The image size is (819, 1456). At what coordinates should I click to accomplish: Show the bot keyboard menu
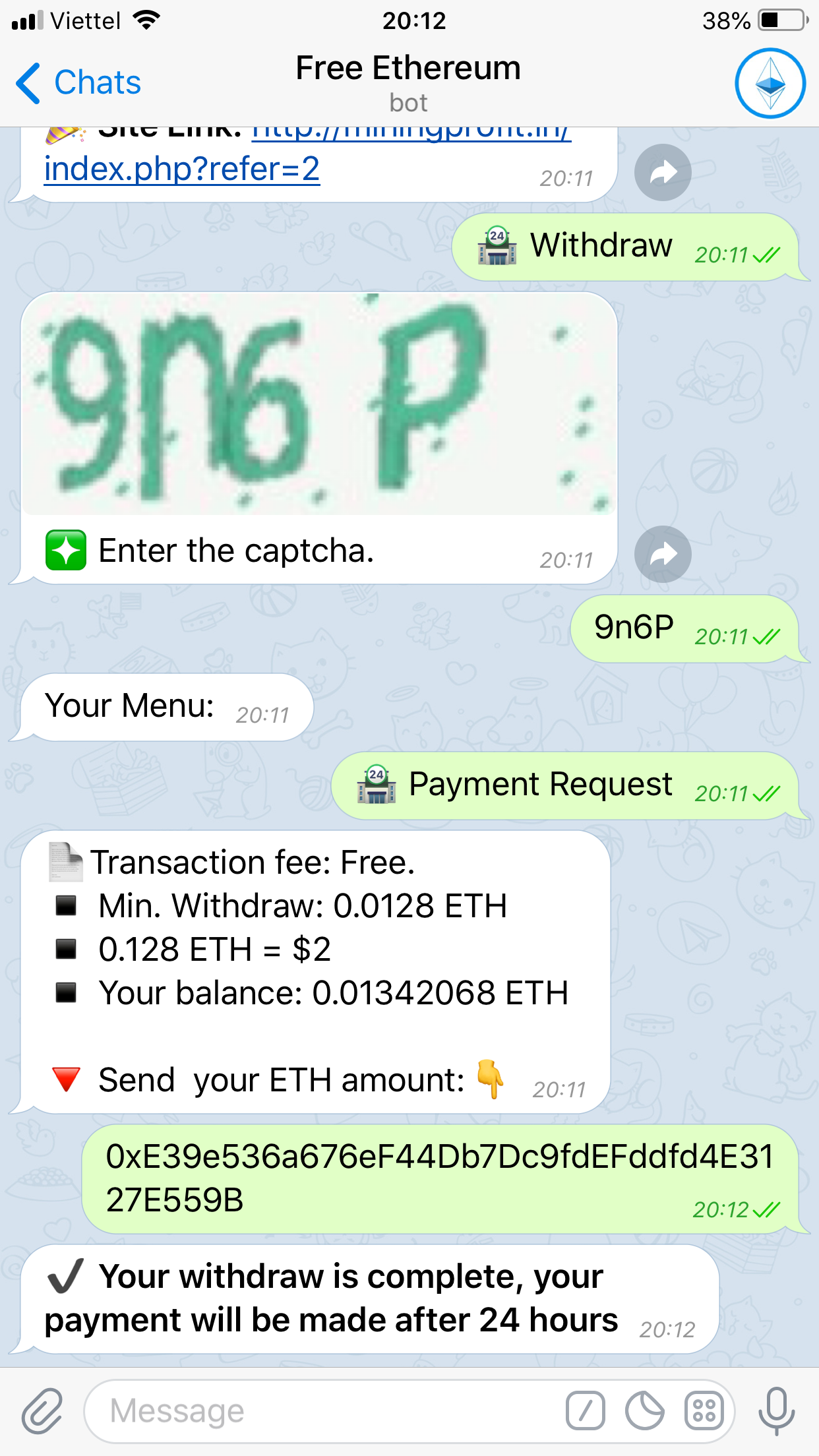[704, 1411]
